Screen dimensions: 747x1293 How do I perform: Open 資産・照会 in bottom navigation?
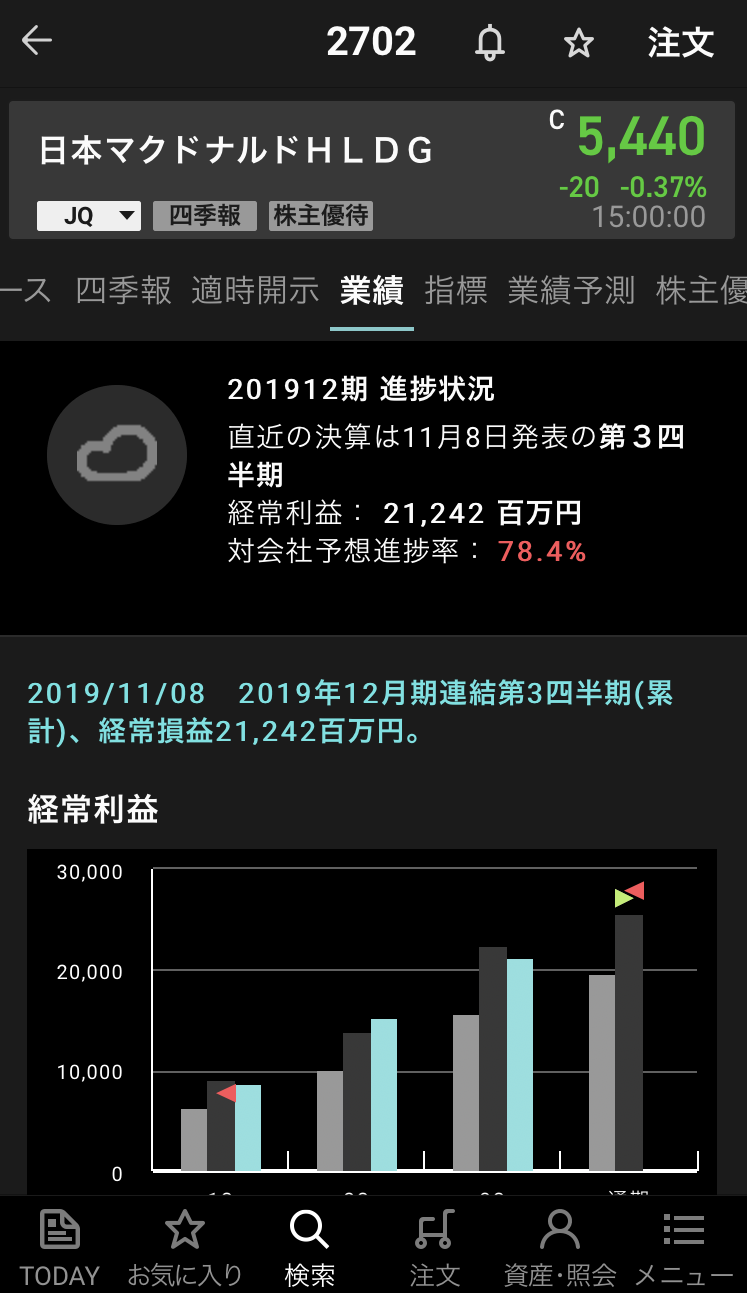click(559, 1246)
